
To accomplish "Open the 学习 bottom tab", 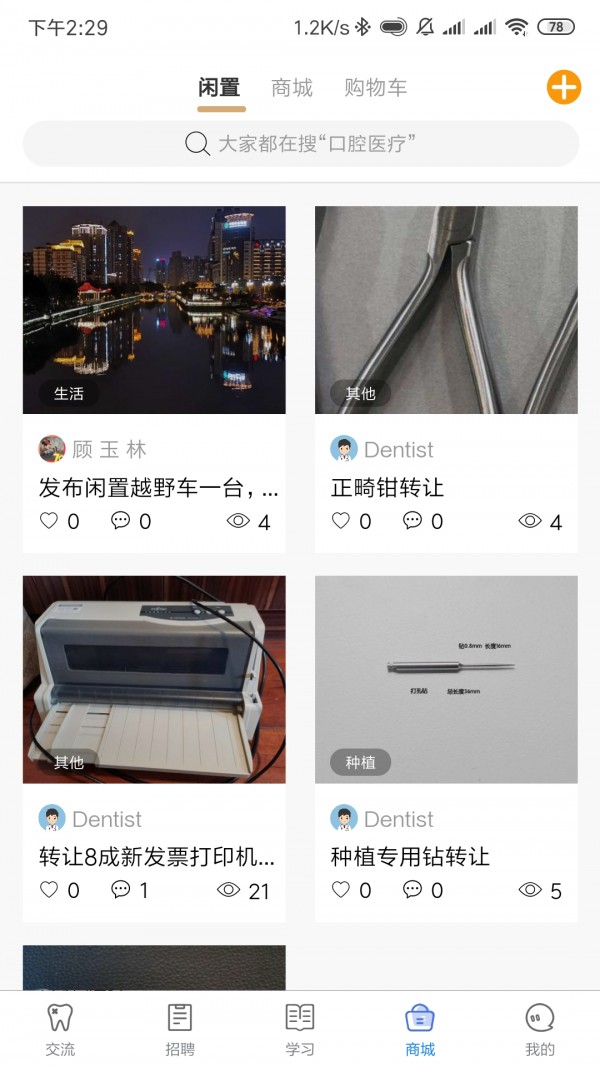I will tap(300, 1030).
